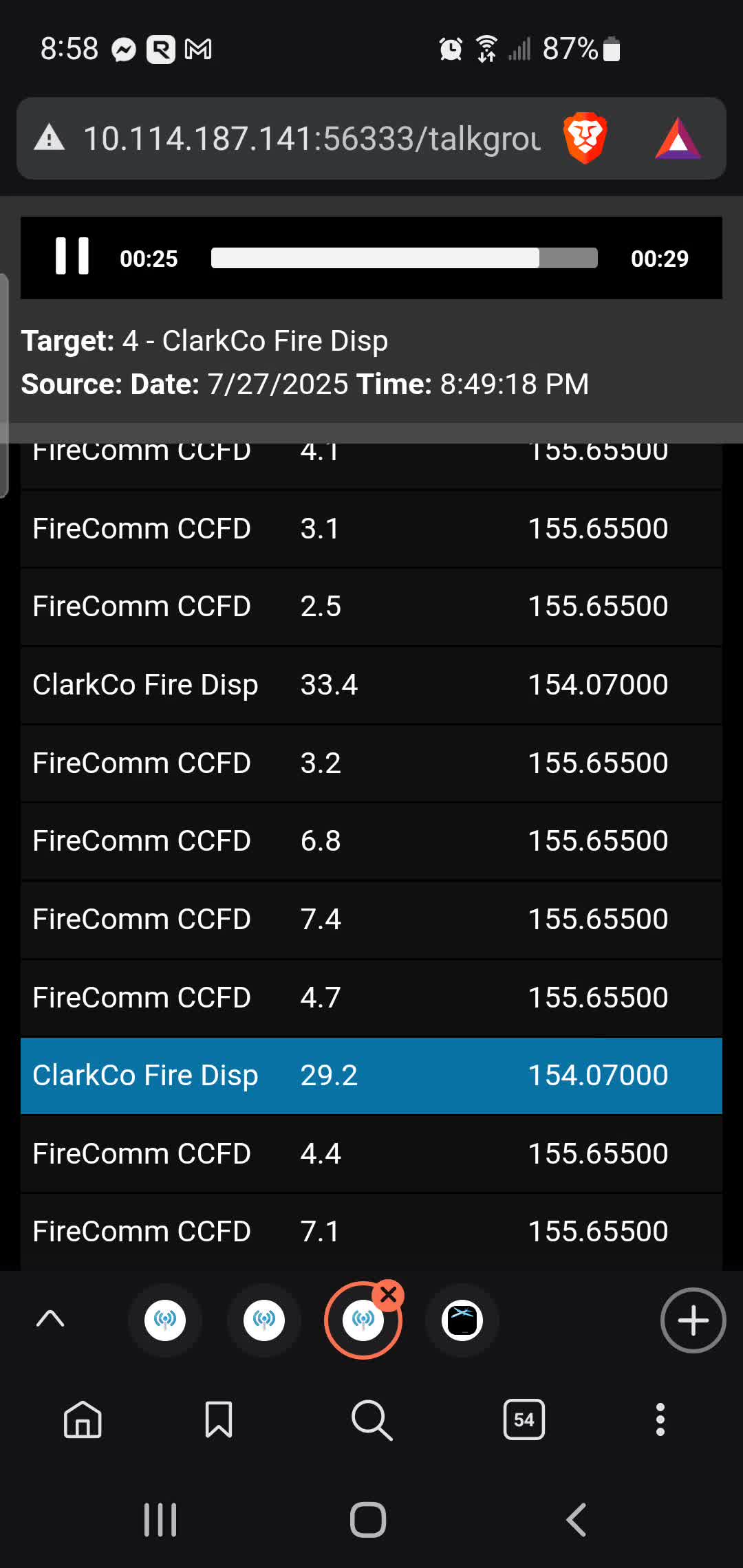Go to the browser home page

pyautogui.click(x=83, y=1419)
